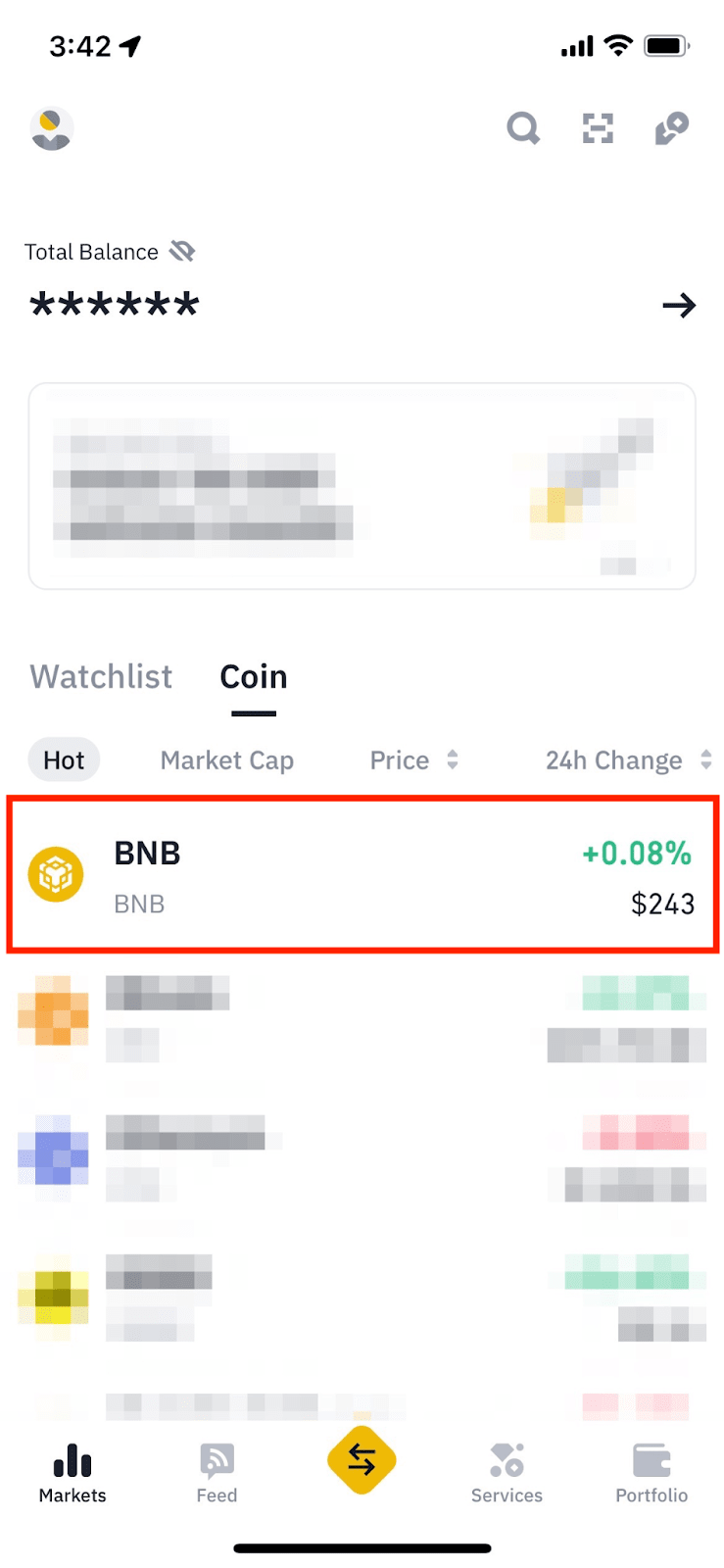Switch to the Portfolio tab
724x1568 pixels.
tap(652, 1473)
